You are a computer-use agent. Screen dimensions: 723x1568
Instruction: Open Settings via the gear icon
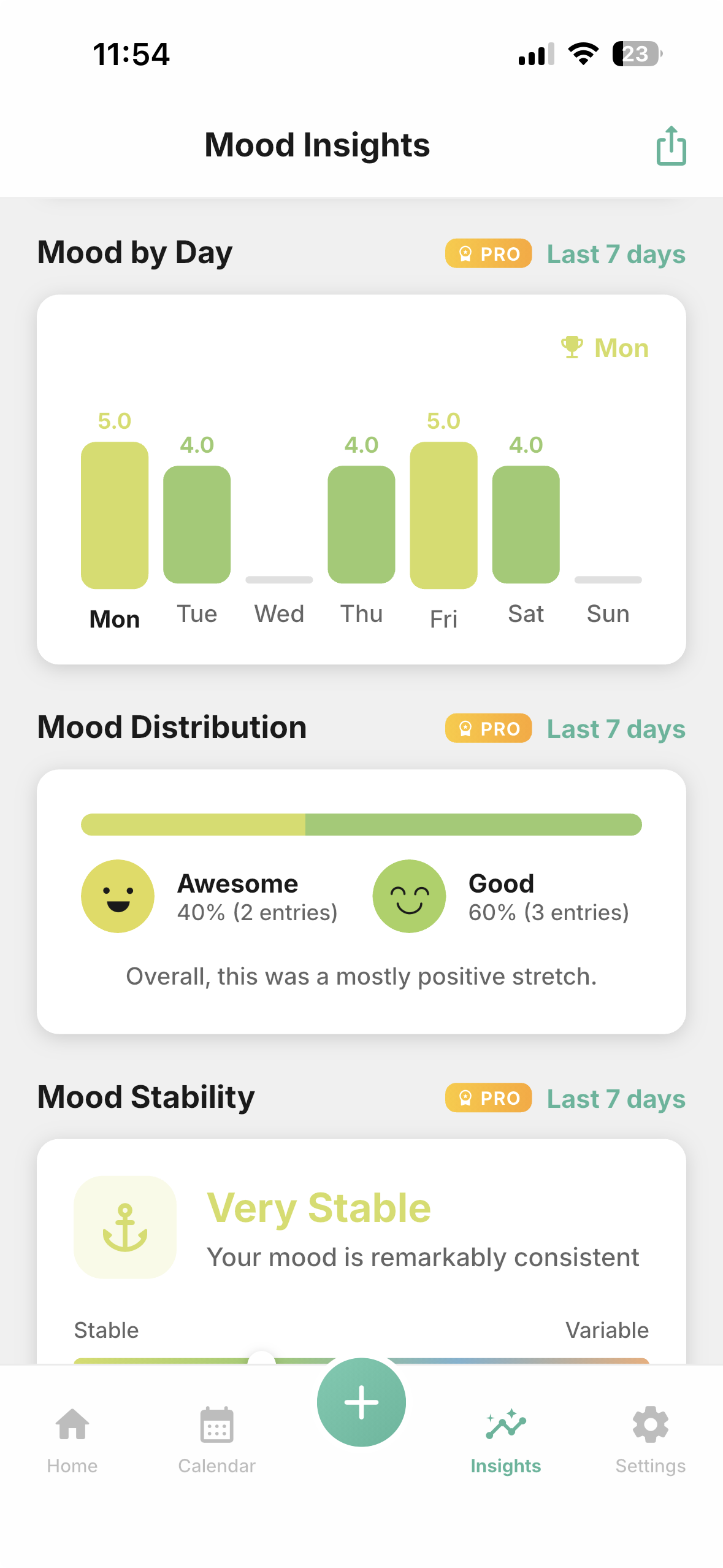650,1424
